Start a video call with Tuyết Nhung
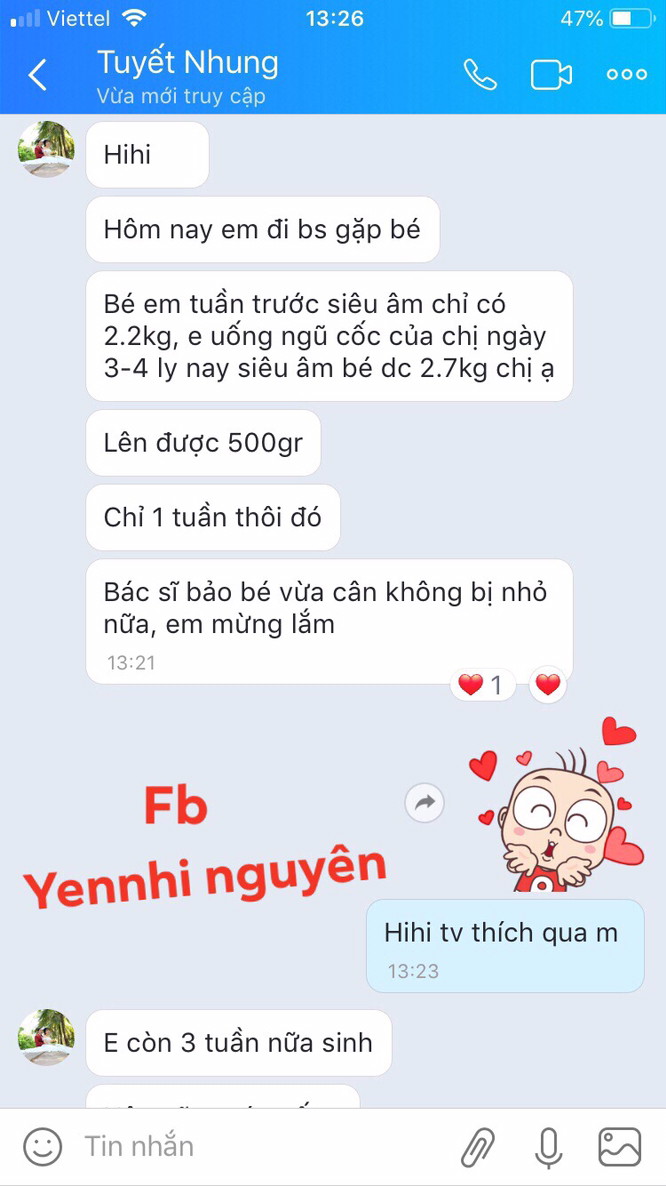Viewport: 666px width, 1186px height. point(551,75)
